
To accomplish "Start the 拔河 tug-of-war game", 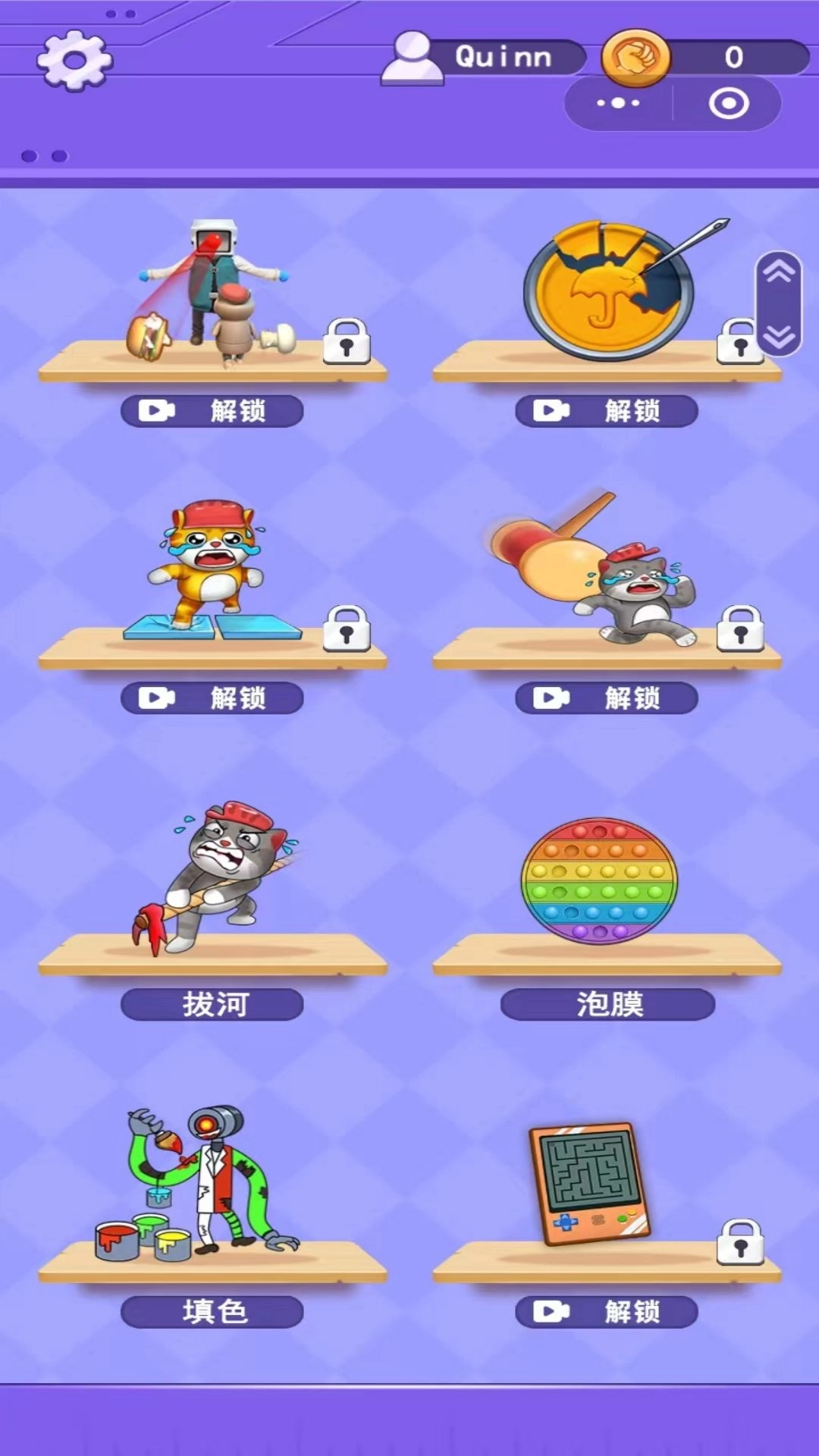I will coord(215,1003).
